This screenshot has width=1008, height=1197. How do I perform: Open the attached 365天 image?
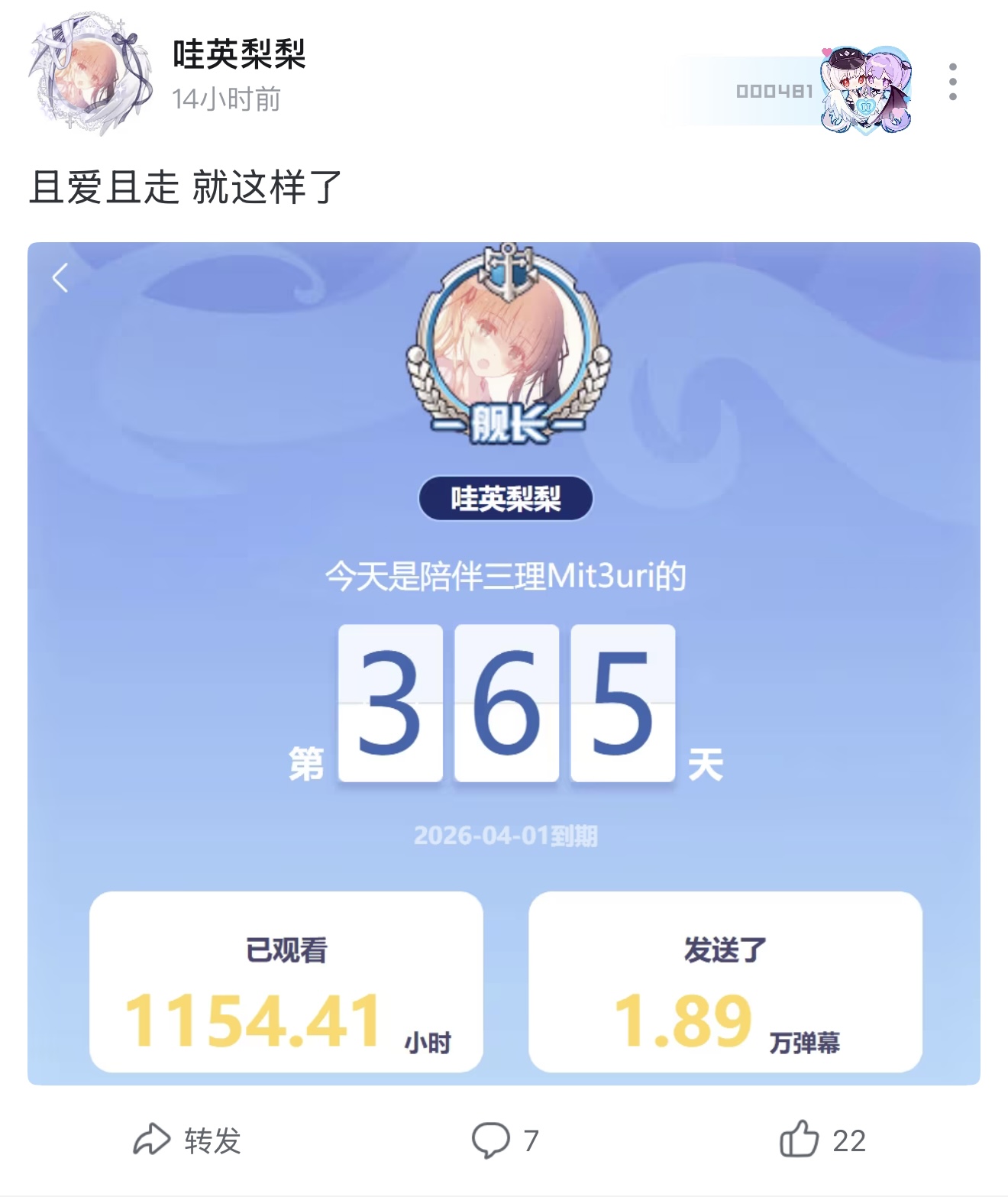pos(504,663)
